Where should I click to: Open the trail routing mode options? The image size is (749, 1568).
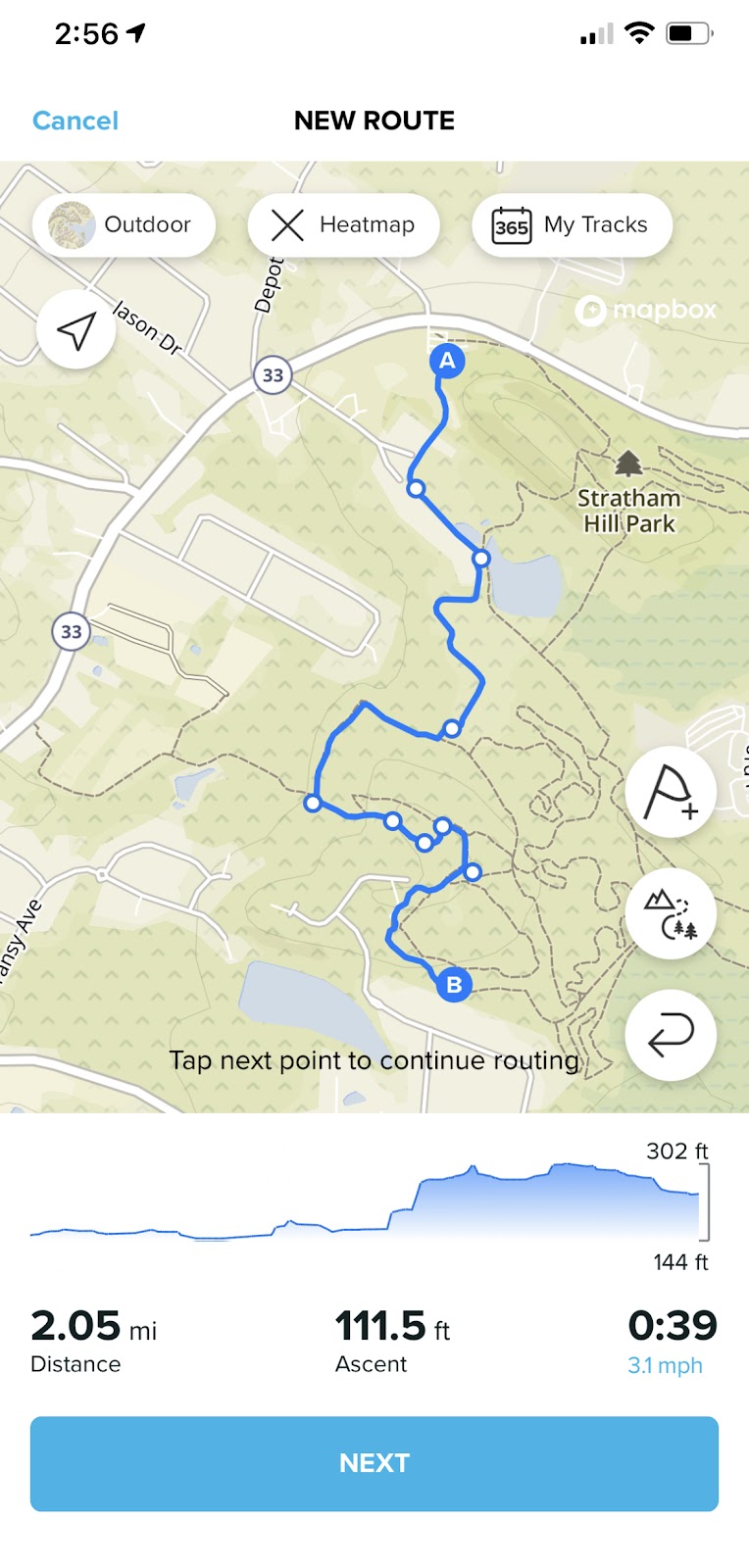671,913
